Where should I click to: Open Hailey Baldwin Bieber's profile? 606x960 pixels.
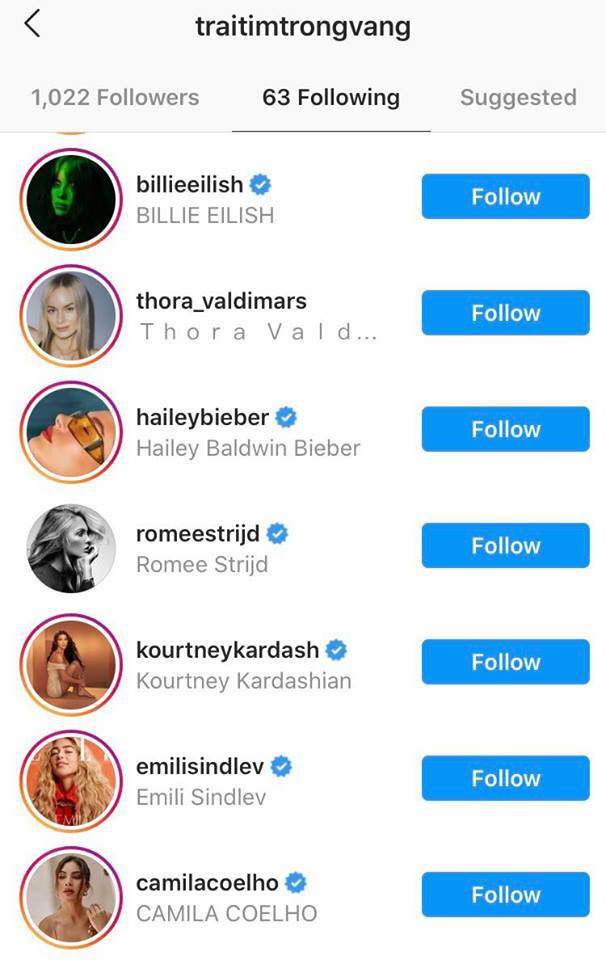click(247, 448)
